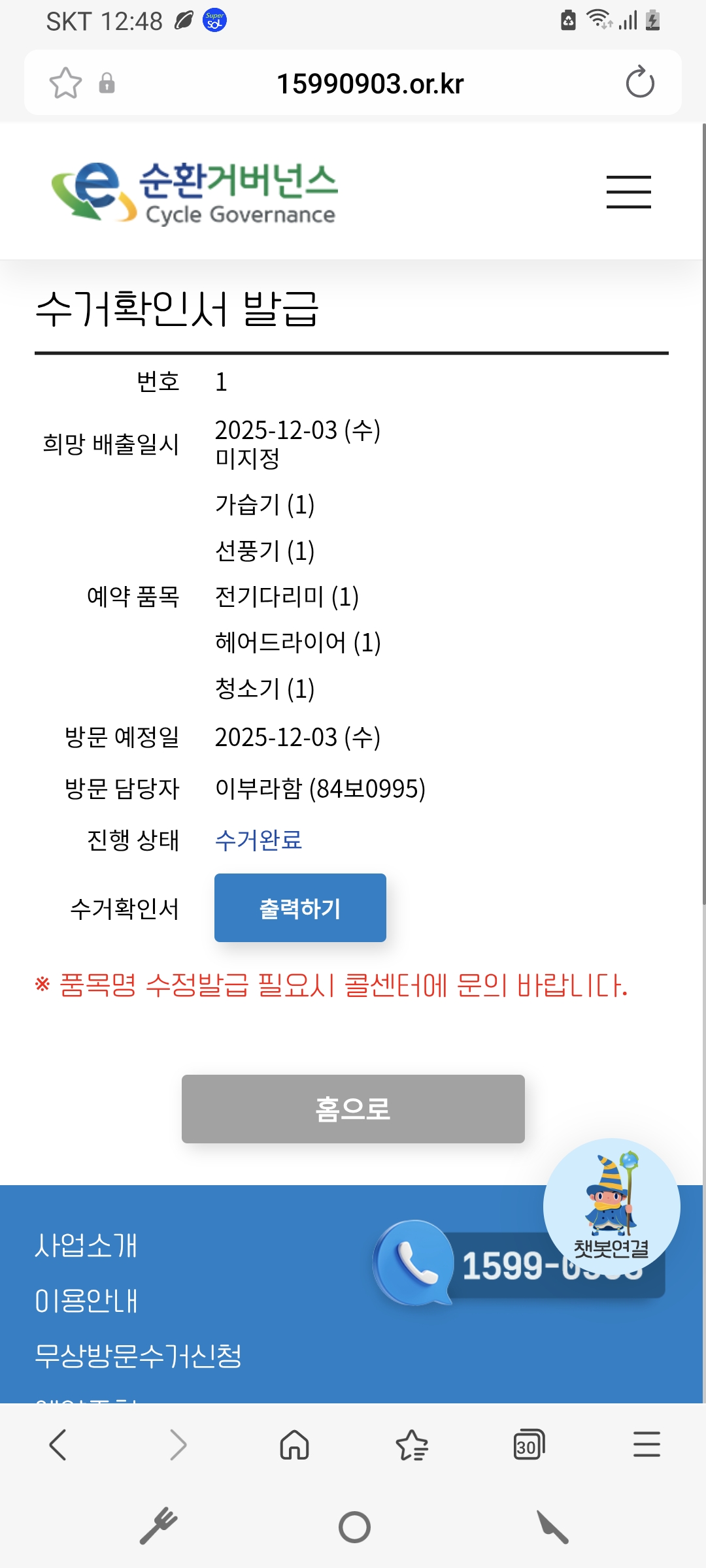Image resolution: width=706 pixels, height=1568 pixels.
Task: Tap the 15990903.or.kr address bar
Action: pos(370,84)
